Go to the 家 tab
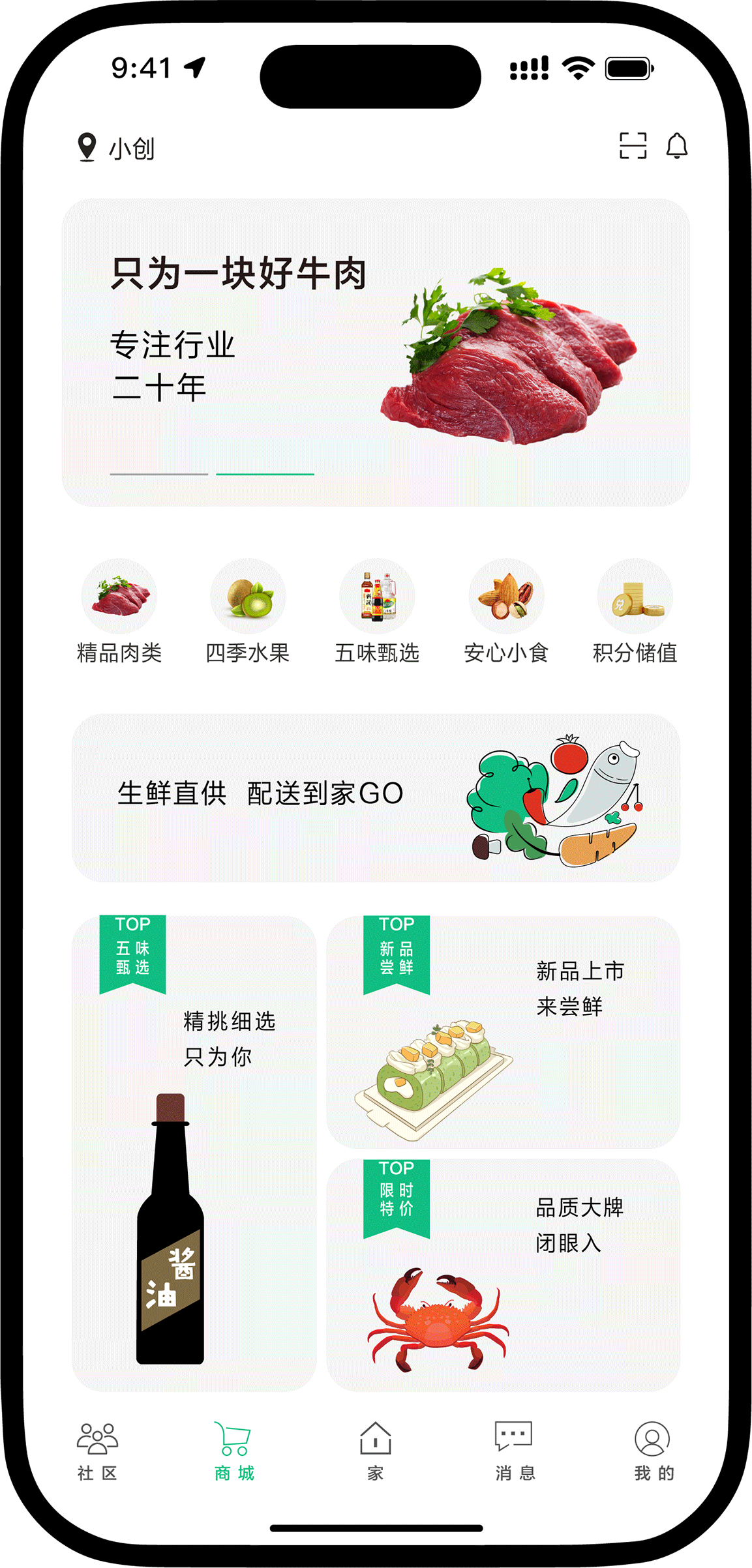 (x=375, y=1451)
